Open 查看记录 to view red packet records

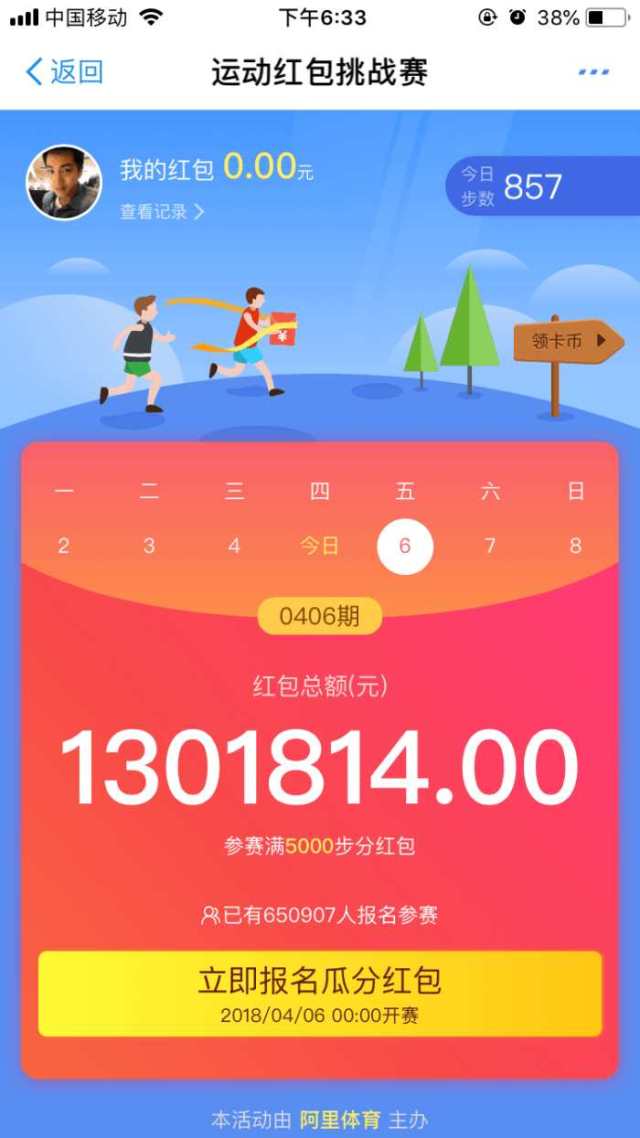click(x=162, y=212)
